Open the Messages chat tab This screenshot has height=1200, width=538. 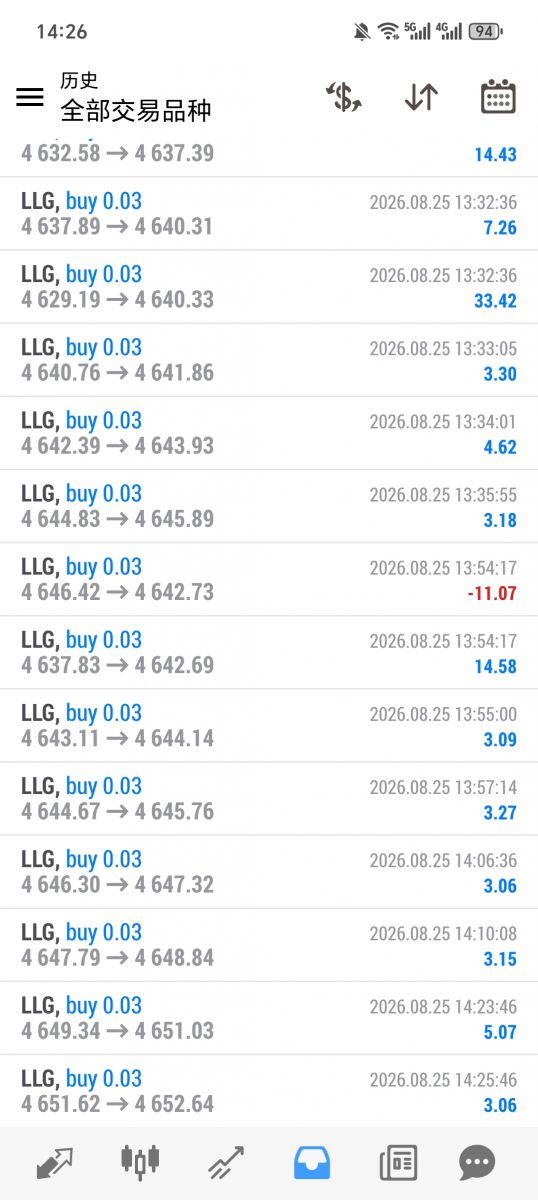pyautogui.click(x=477, y=1163)
